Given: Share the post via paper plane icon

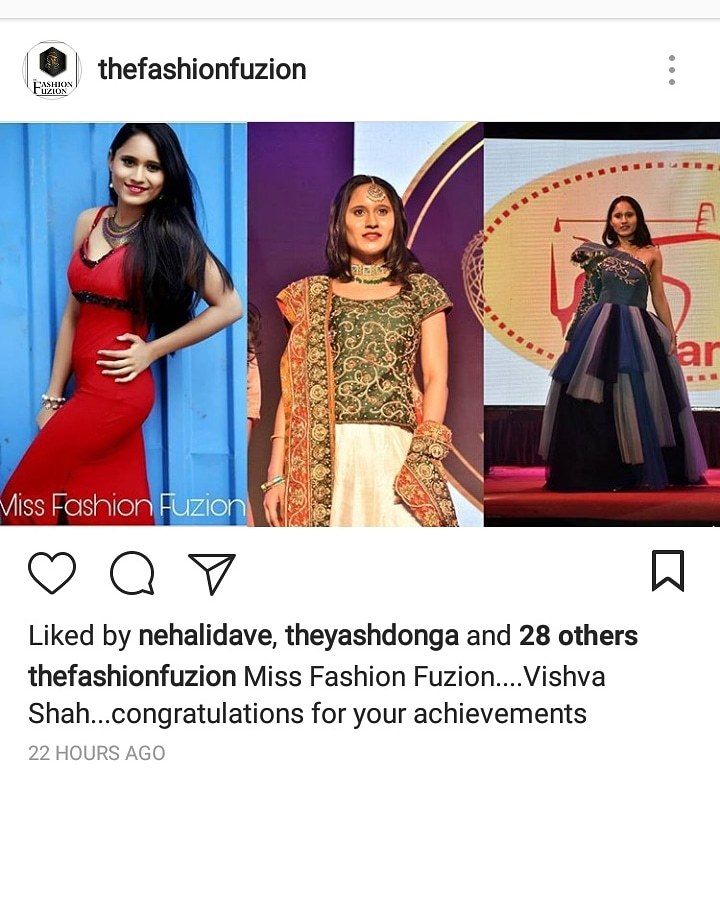Looking at the screenshot, I should [x=212, y=573].
